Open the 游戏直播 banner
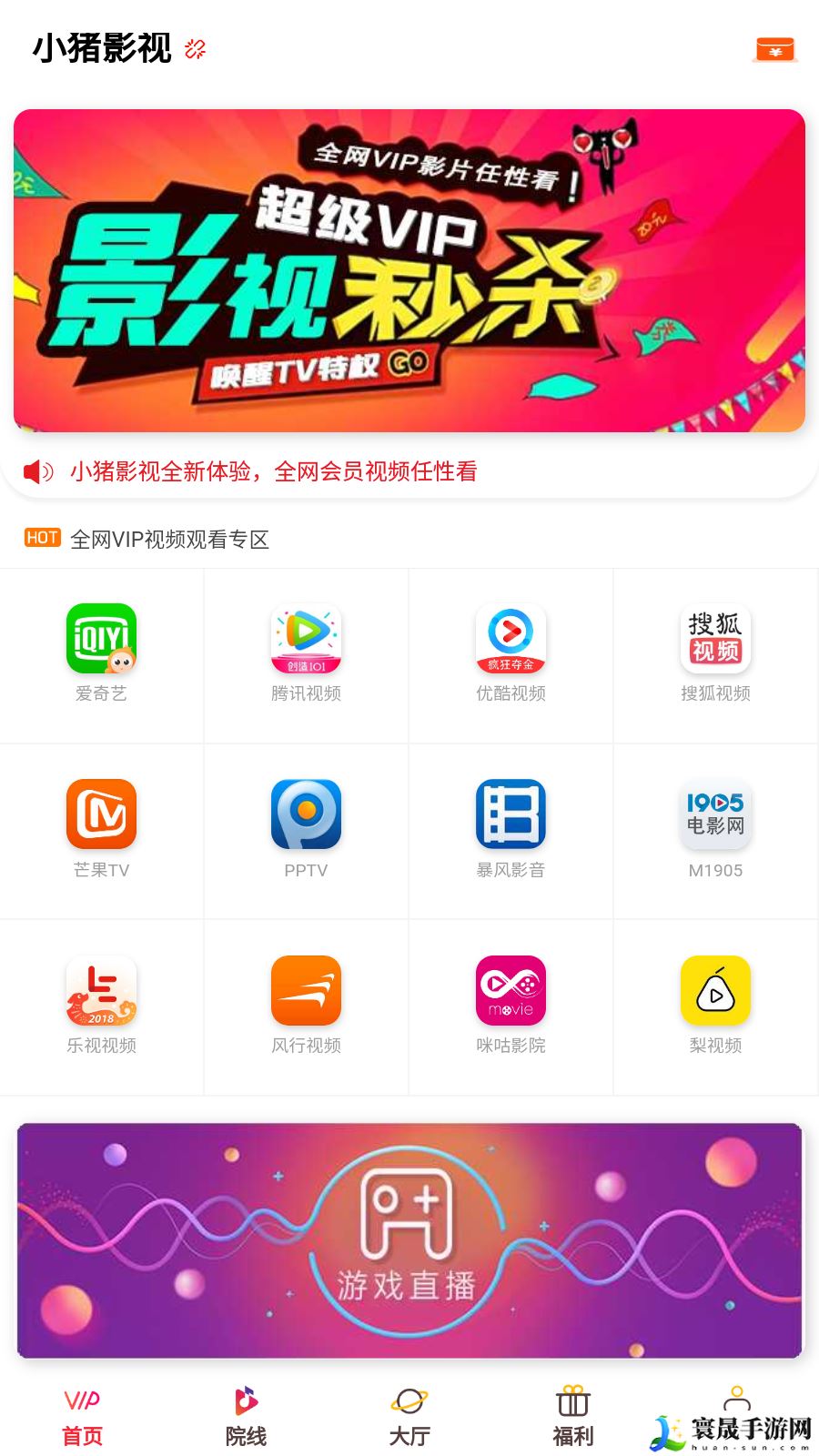 [409, 1240]
